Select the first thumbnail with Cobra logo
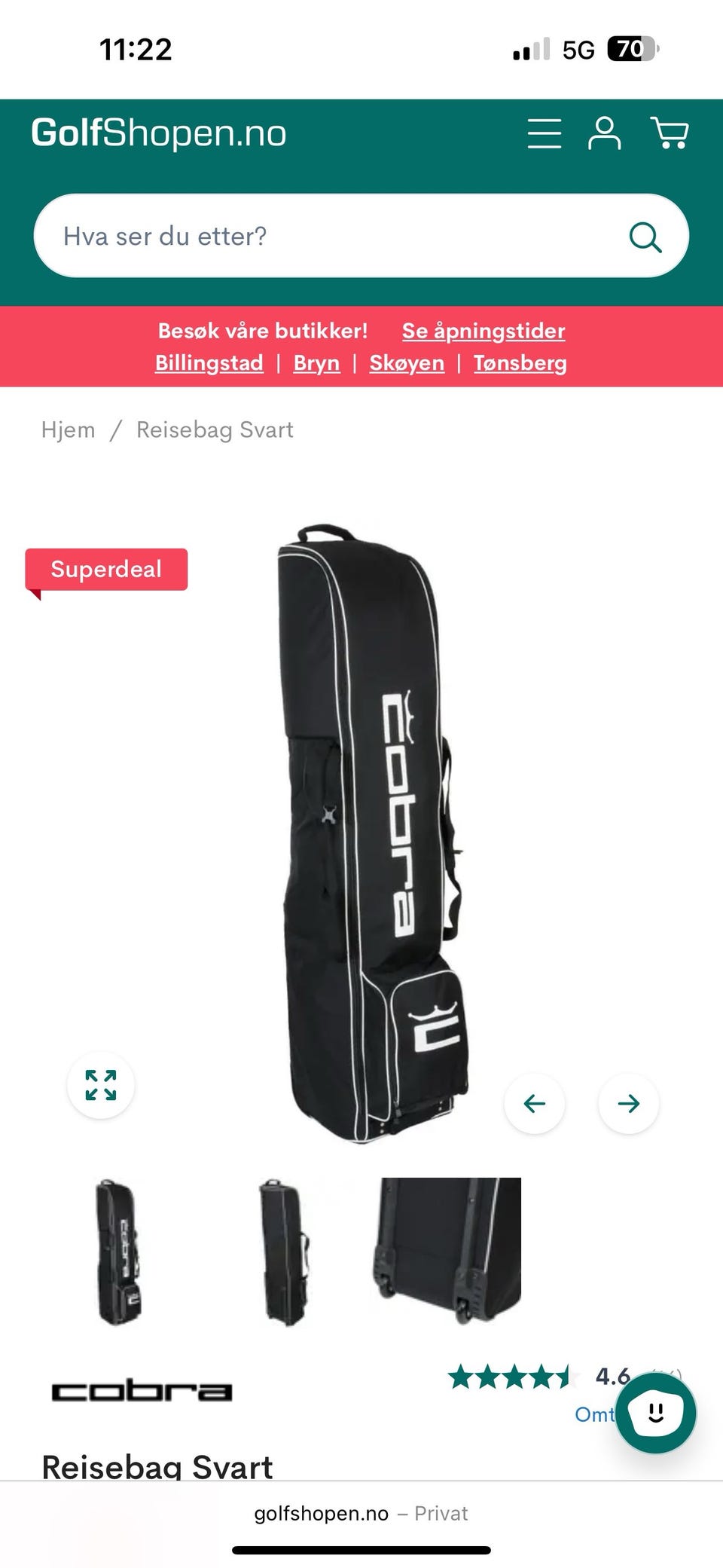723x1568 pixels. tap(119, 1252)
